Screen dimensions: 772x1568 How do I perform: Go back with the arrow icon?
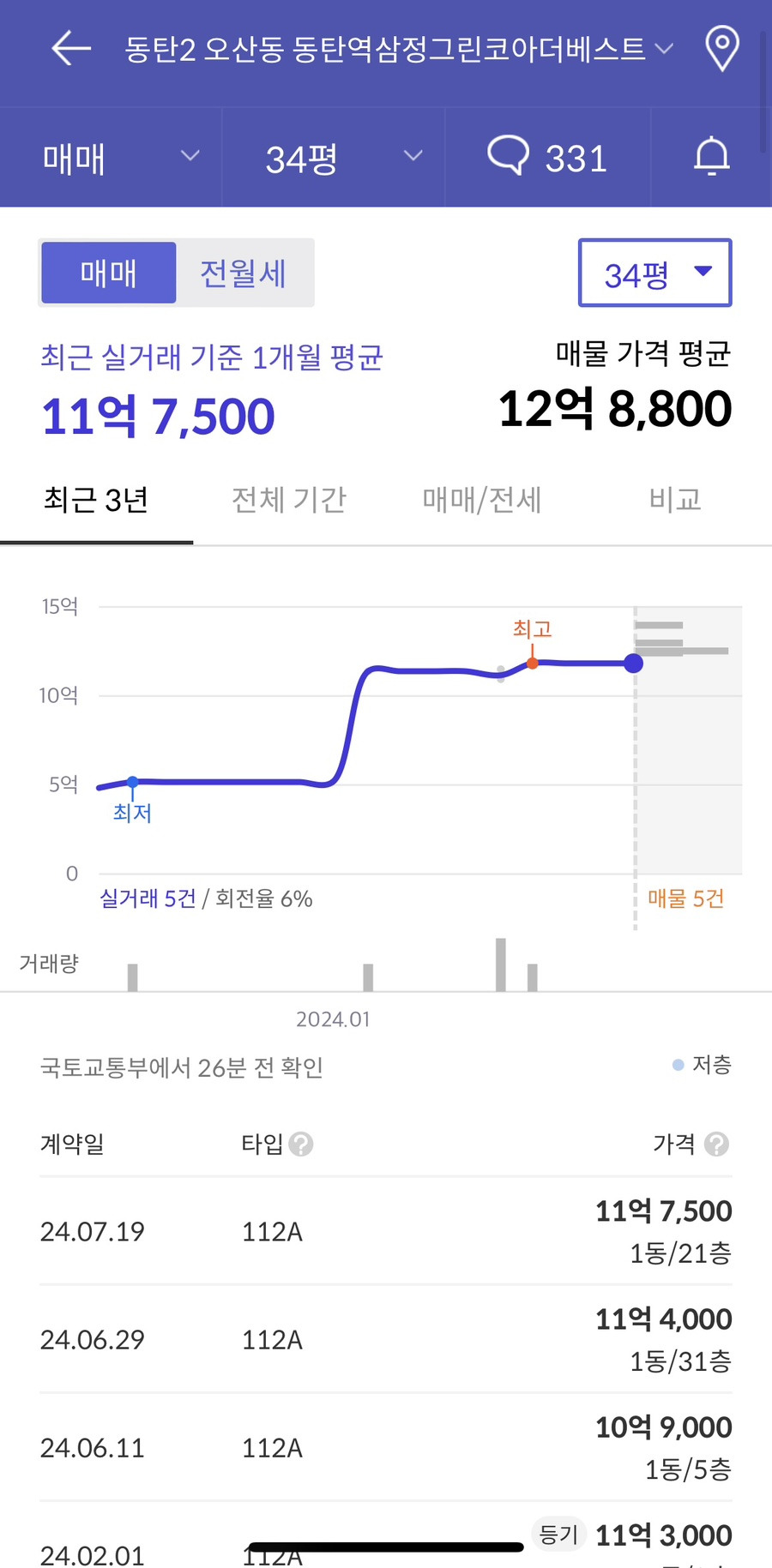[71, 48]
